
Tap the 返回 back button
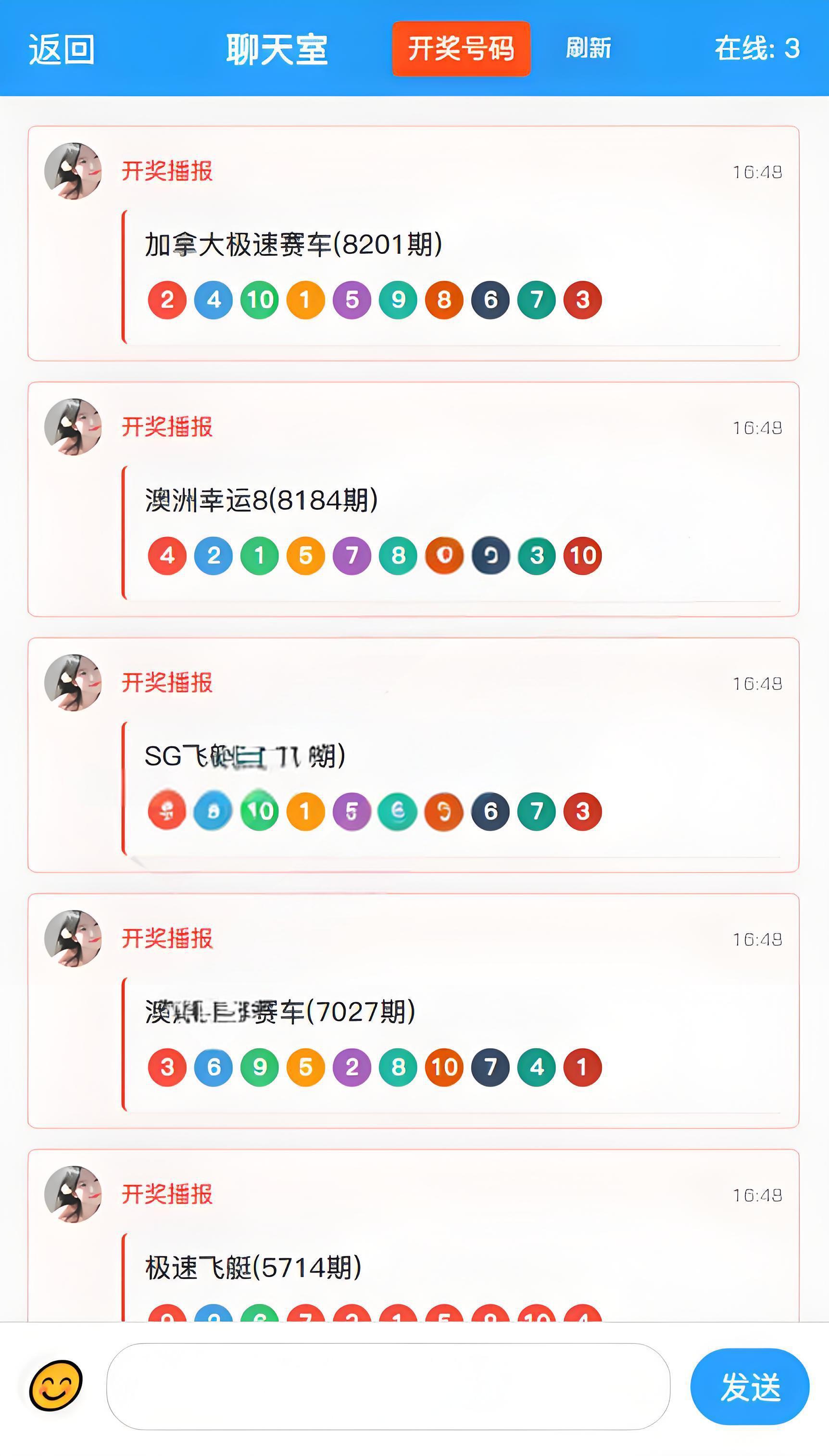tap(62, 49)
